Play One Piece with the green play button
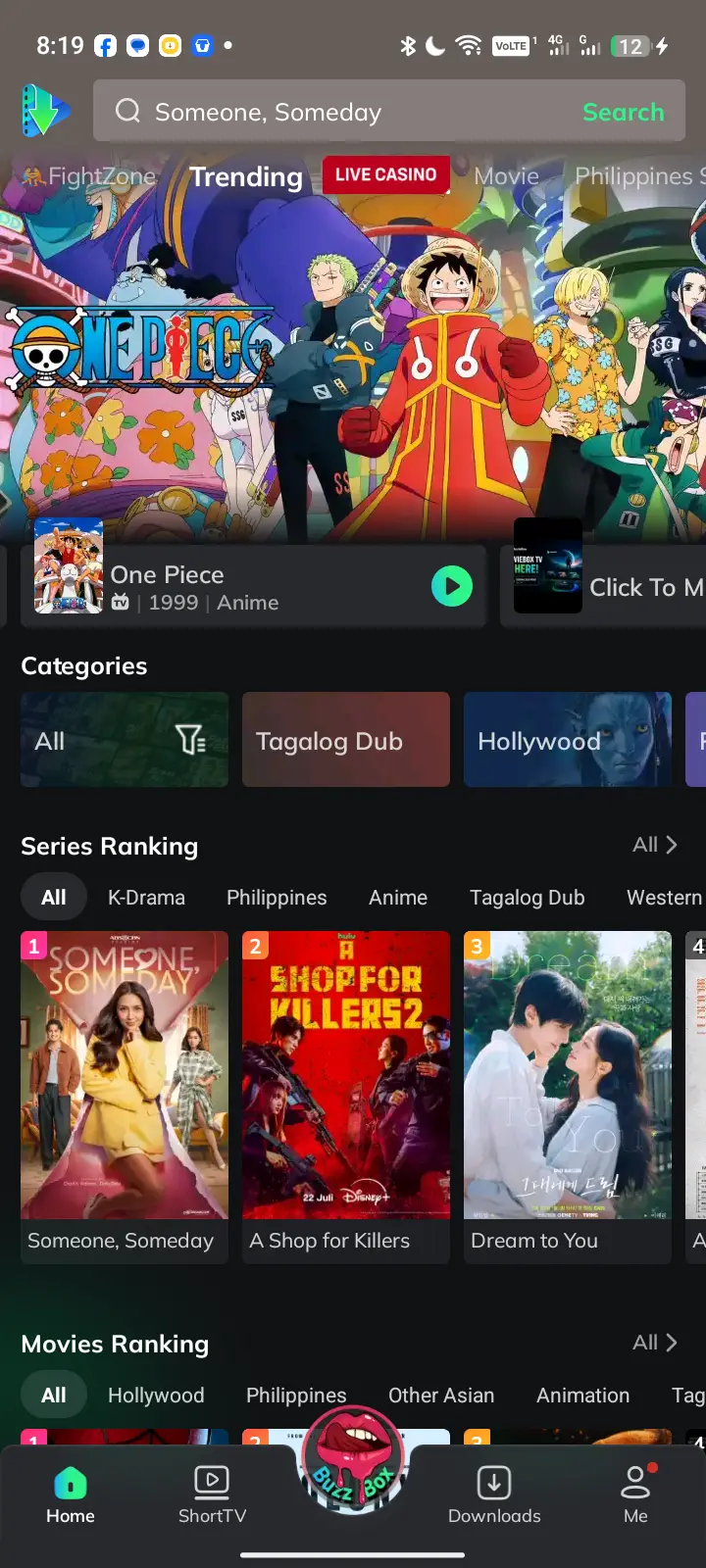The image size is (706, 1568). [452, 586]
